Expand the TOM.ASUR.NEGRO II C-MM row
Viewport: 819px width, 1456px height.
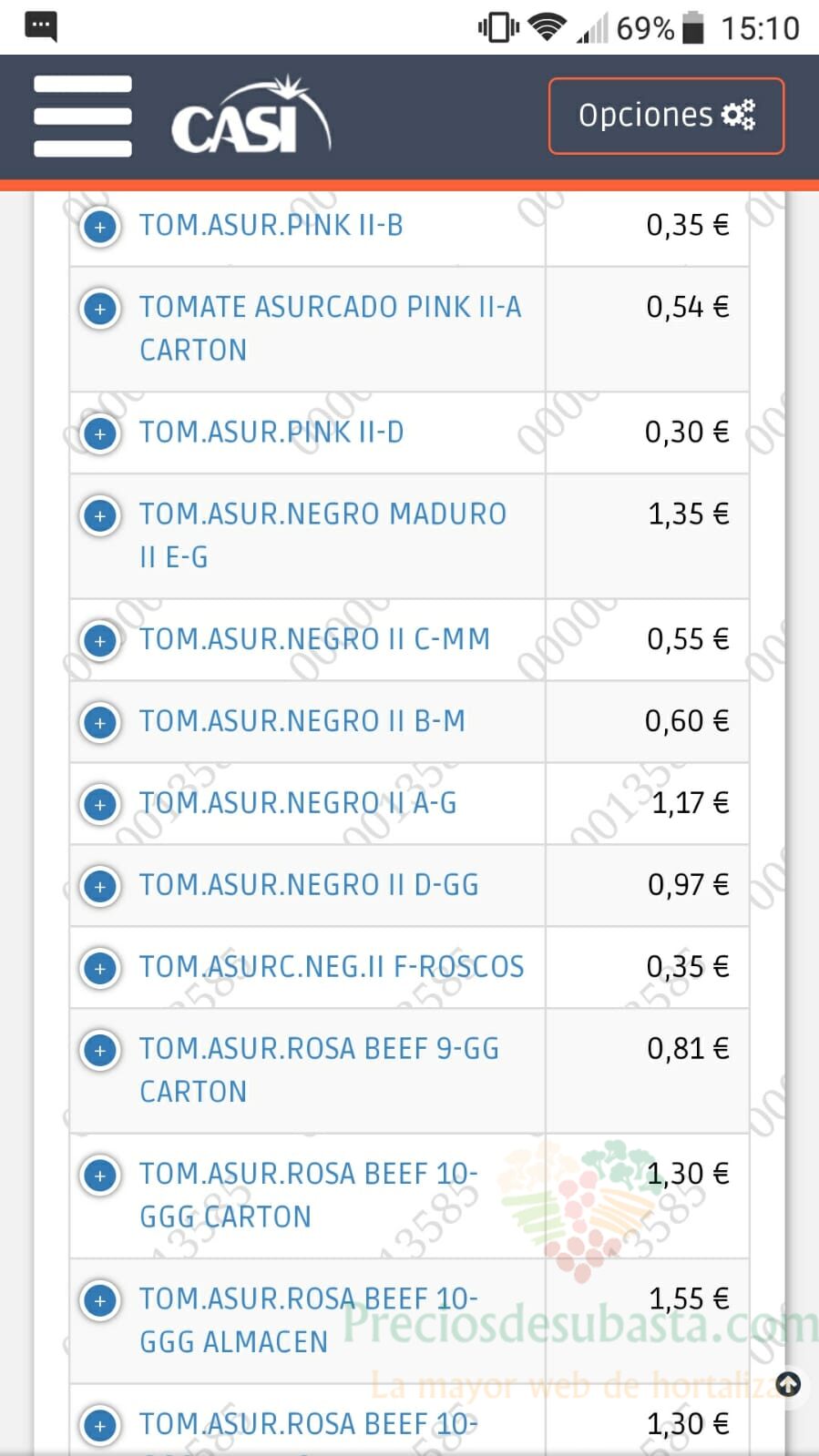pyautogui.click(x=100, y=640)
